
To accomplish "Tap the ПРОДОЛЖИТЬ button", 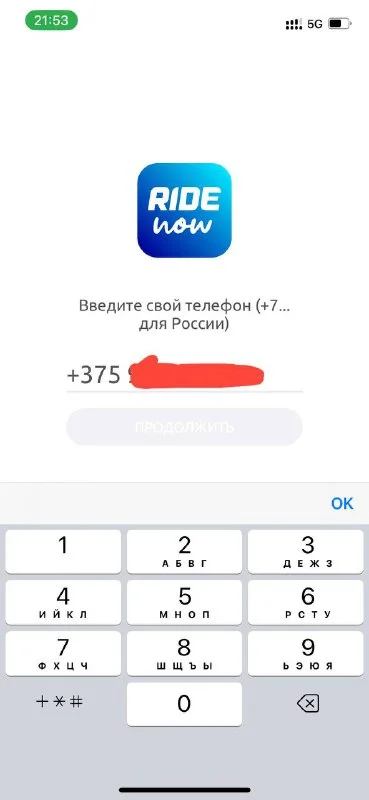I will tap(184, 427).
